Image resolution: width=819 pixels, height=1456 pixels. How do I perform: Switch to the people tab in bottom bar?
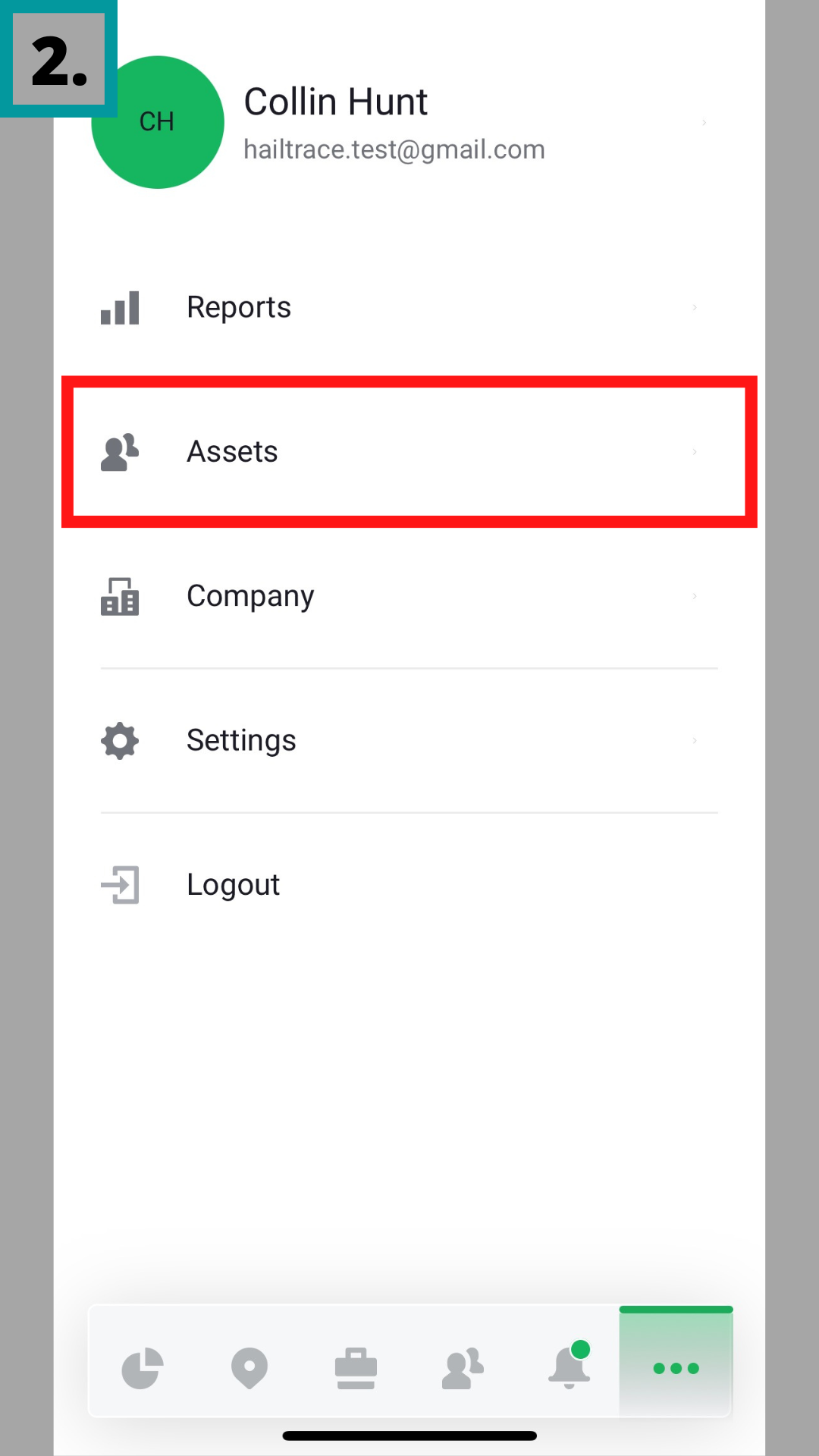click(463, 1368)
